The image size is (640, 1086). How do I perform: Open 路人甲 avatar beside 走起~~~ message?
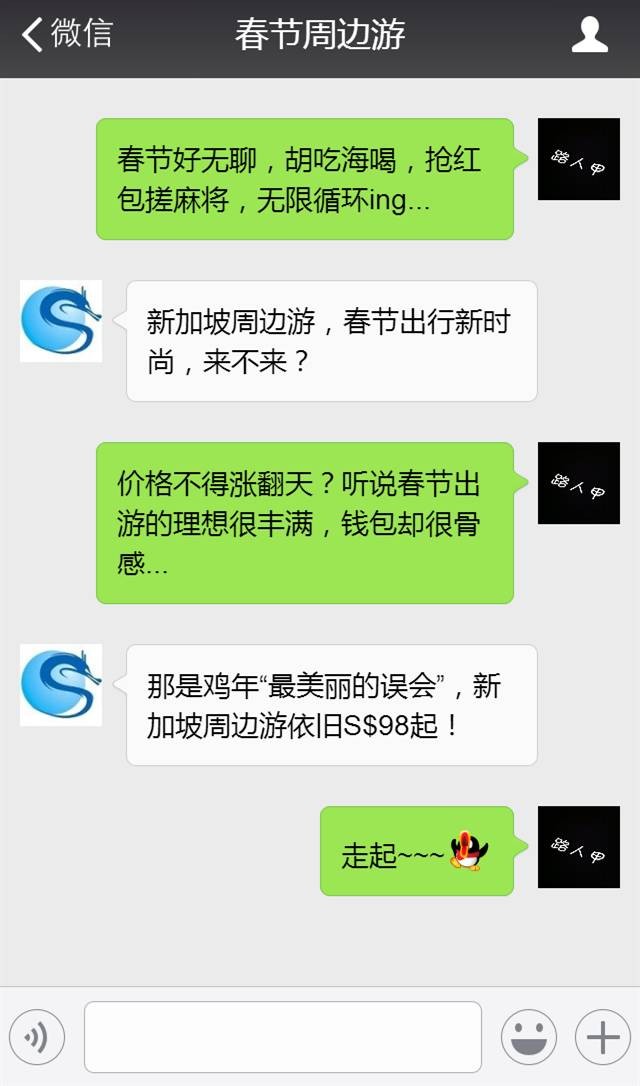(578, 847)
